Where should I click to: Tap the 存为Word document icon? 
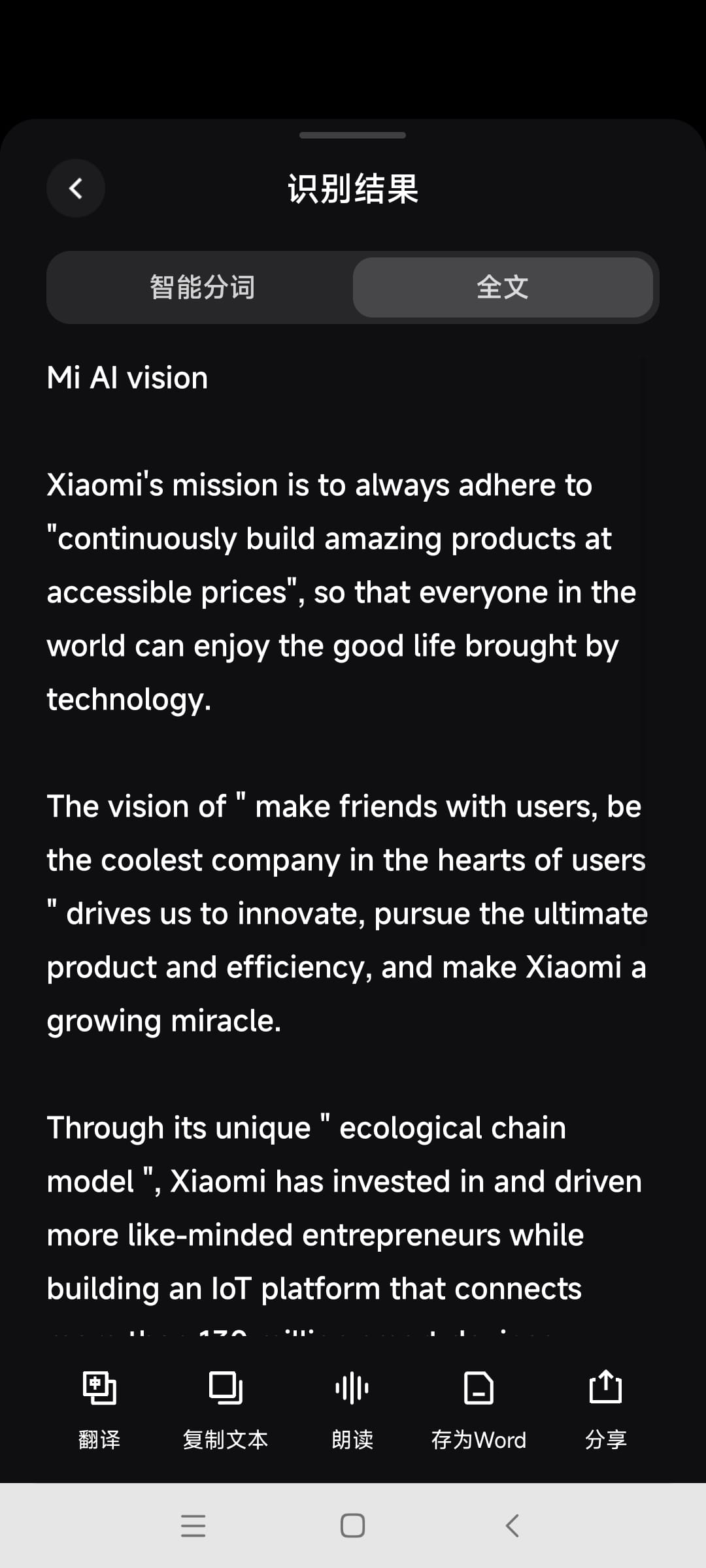pyautogui.click(x=479, y=1388)
